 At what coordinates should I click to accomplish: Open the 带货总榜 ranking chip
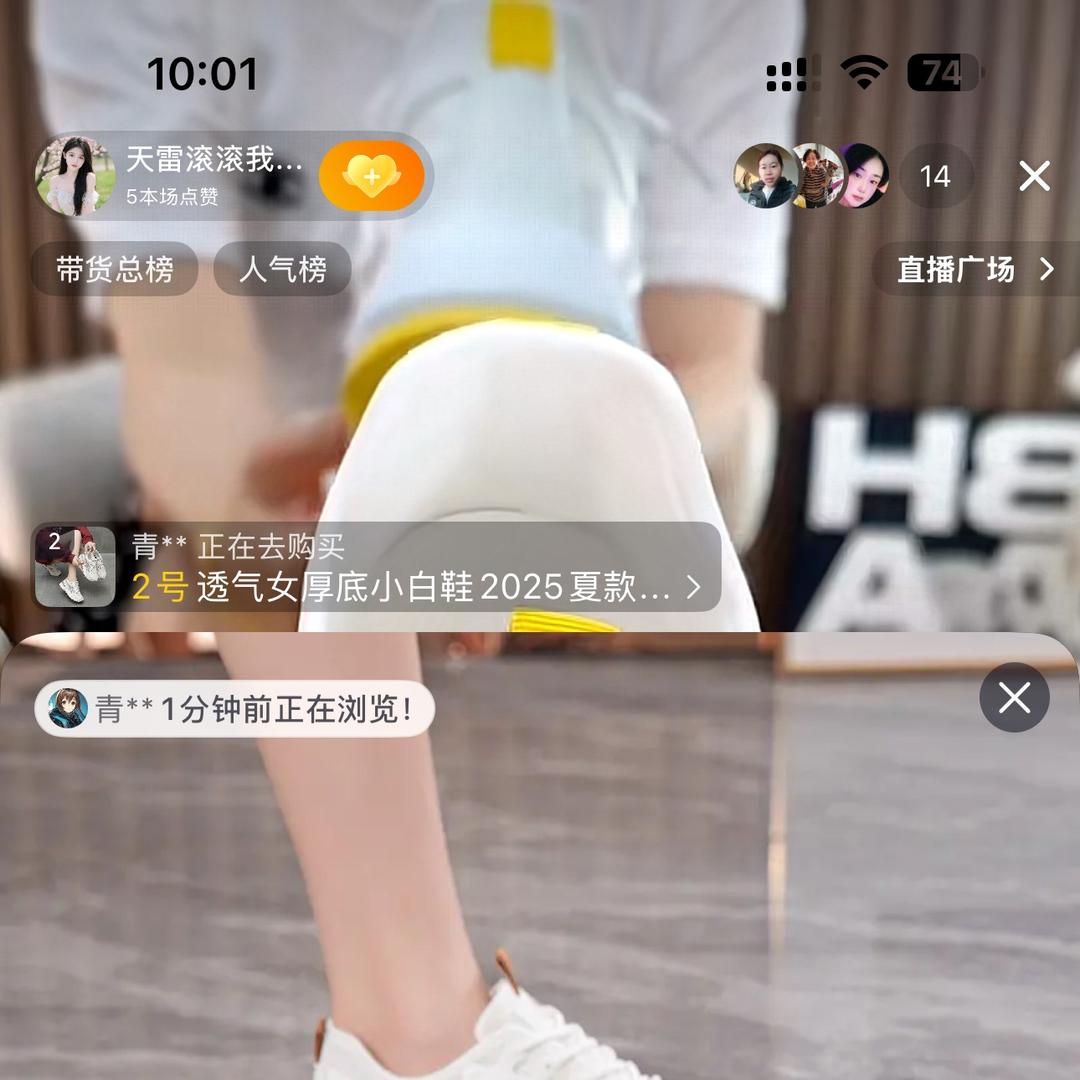click(114, 269)
